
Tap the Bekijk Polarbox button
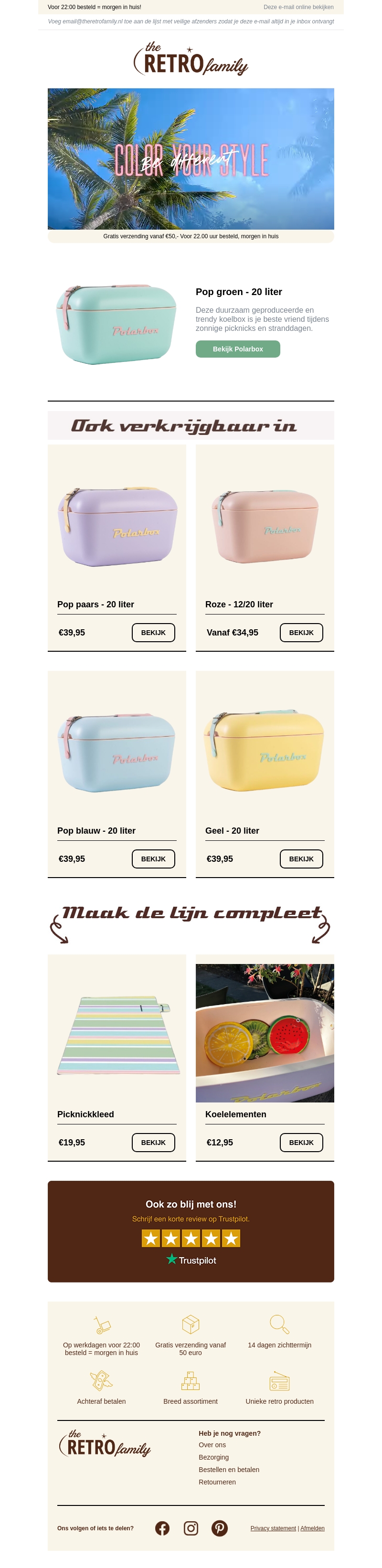[237, 349]
